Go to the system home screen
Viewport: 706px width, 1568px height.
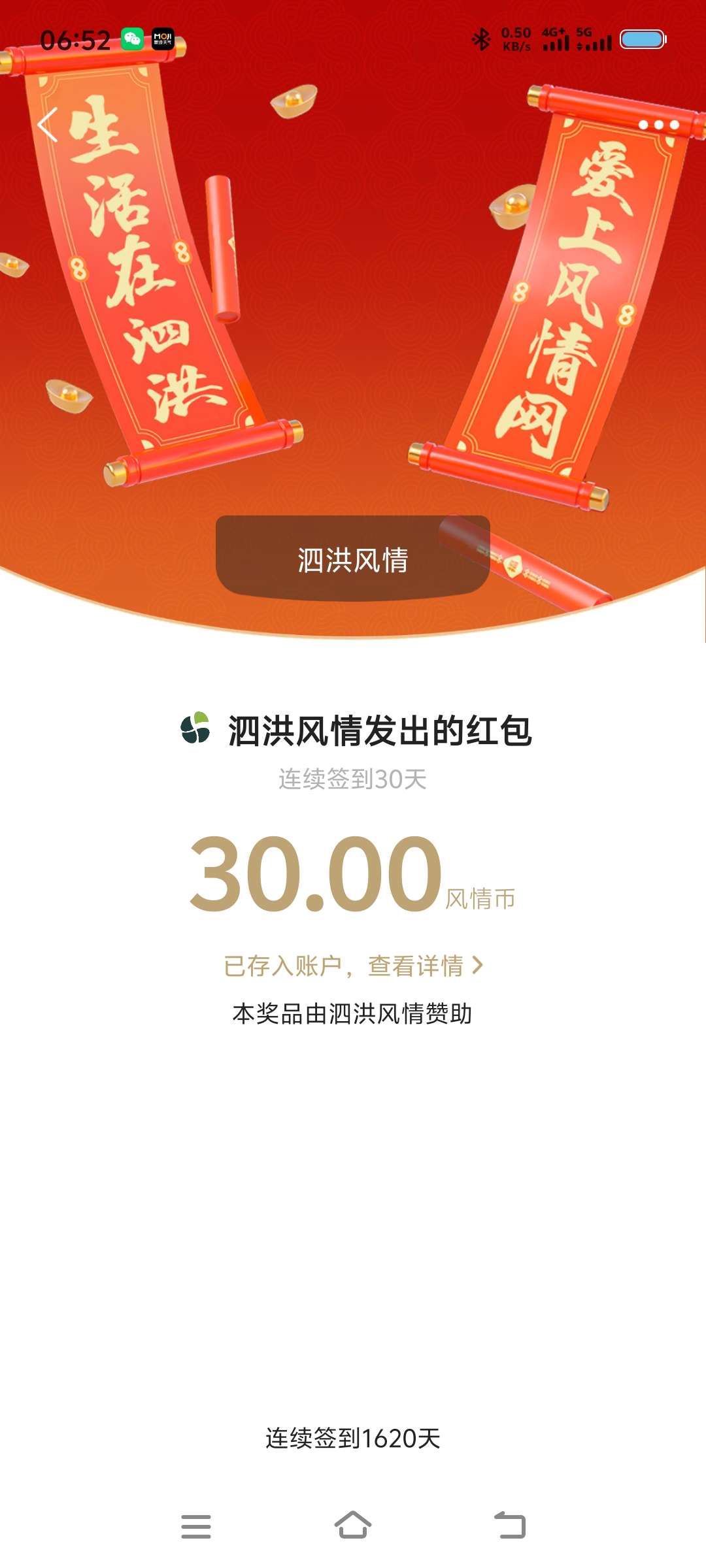point(353,1526)
